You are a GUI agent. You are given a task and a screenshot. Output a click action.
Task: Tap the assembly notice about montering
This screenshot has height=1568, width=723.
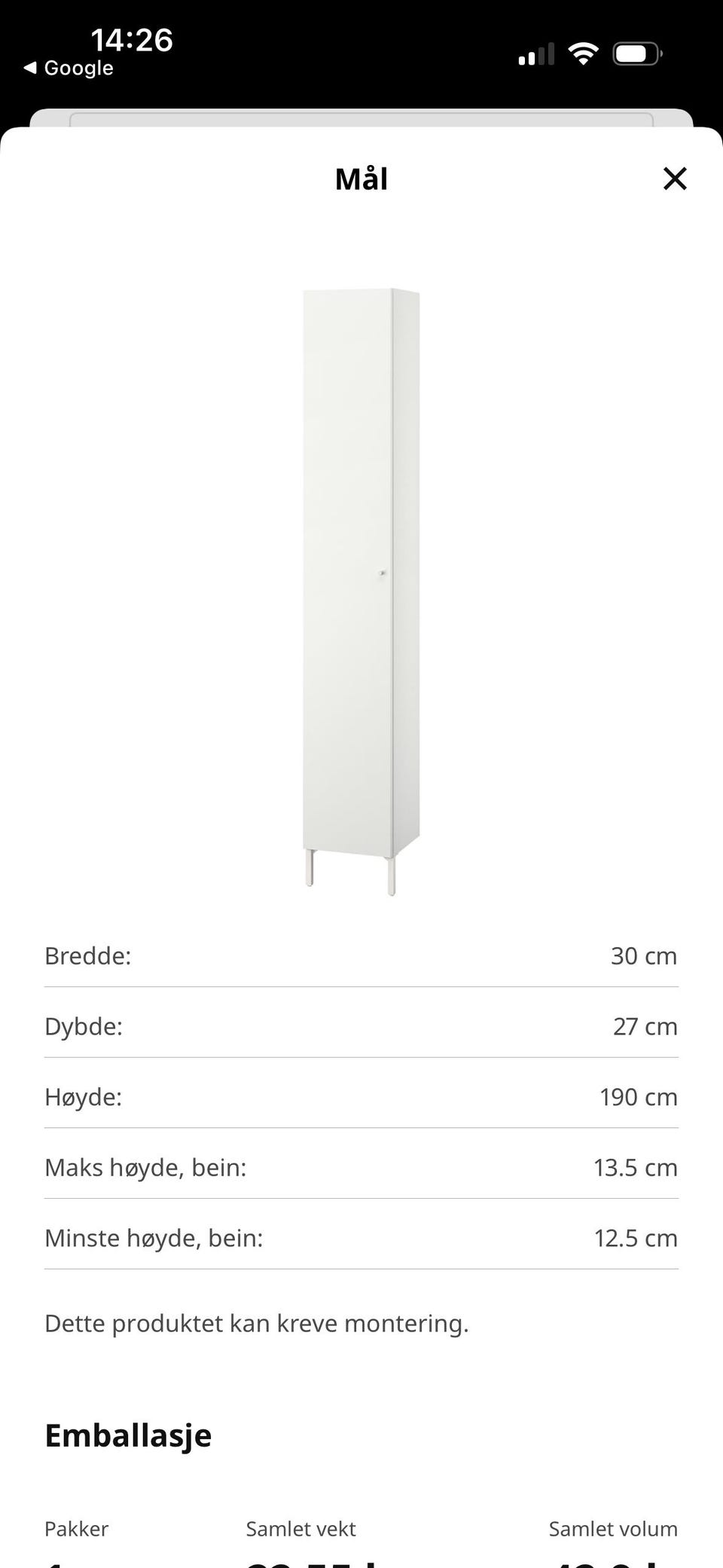(x=257, y=1323)
